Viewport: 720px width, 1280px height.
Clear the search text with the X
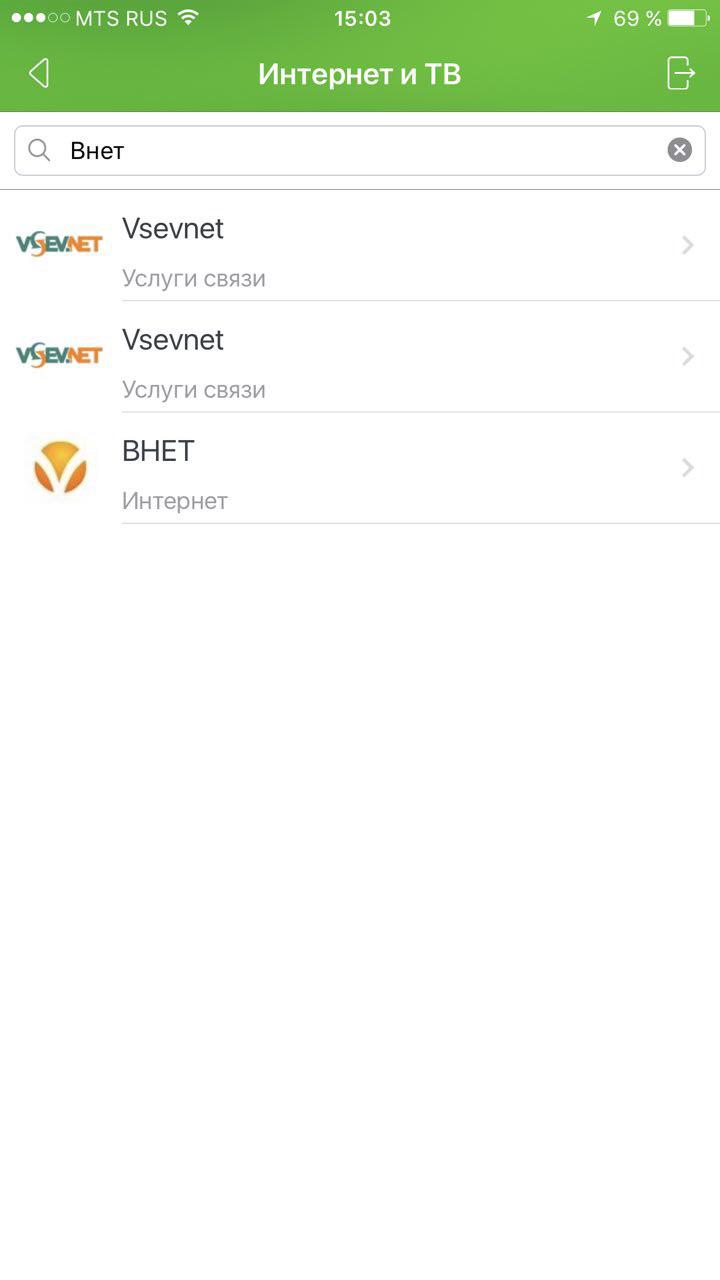(x=680, y=150)
